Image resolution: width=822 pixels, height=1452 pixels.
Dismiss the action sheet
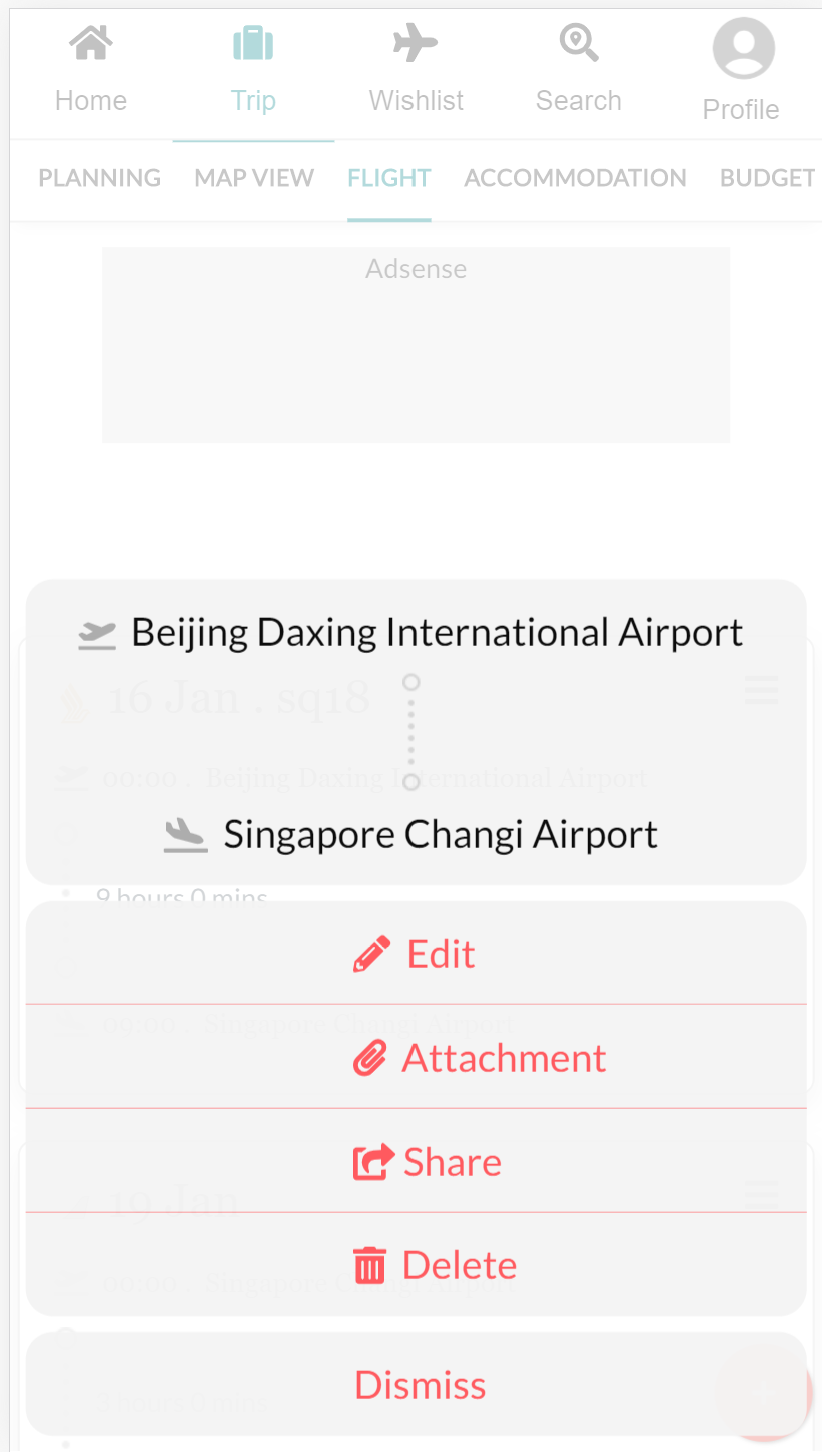click(x=415, y=1385)
